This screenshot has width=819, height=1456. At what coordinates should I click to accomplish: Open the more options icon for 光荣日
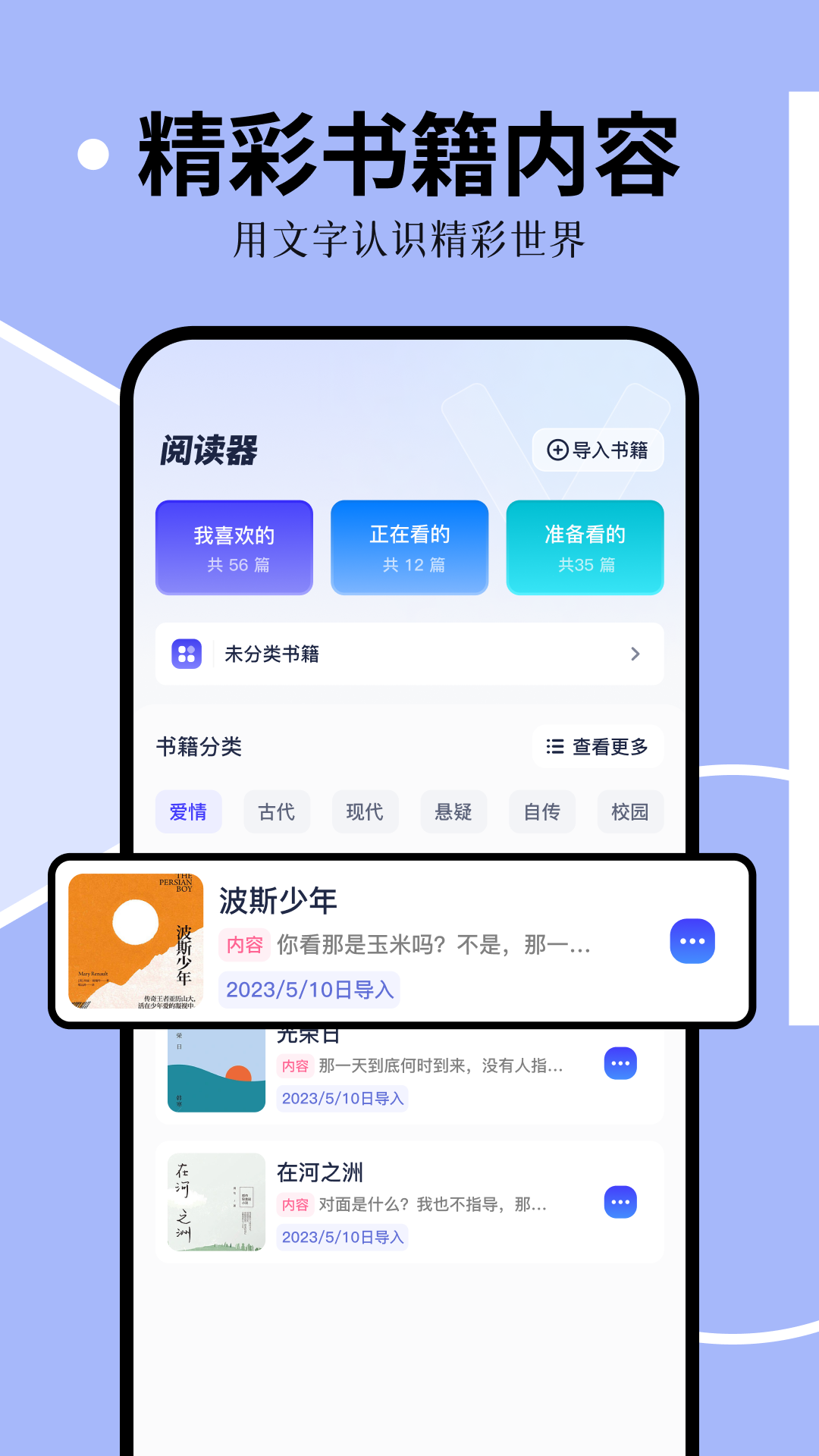(621, 1064)
